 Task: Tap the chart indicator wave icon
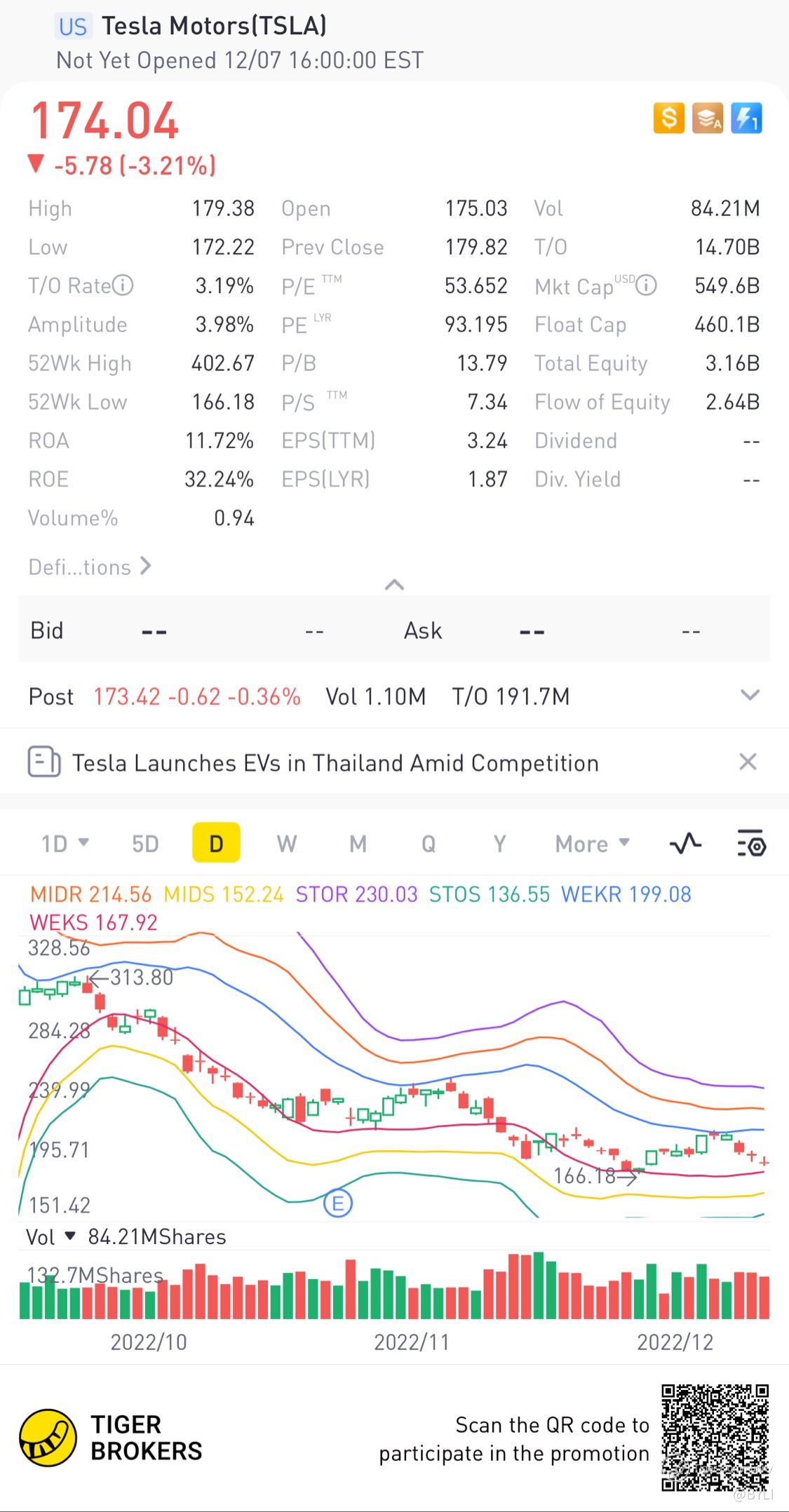click(x=685, y=843)
